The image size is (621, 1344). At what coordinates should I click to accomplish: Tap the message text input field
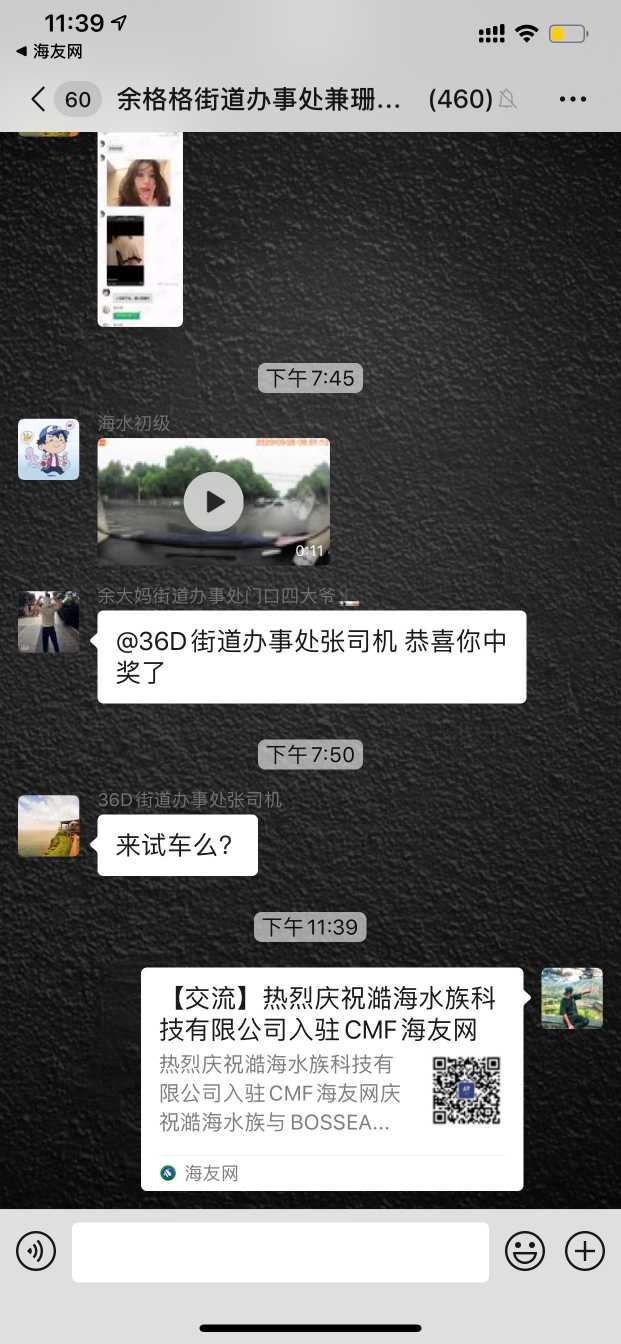click(280, 1251)
